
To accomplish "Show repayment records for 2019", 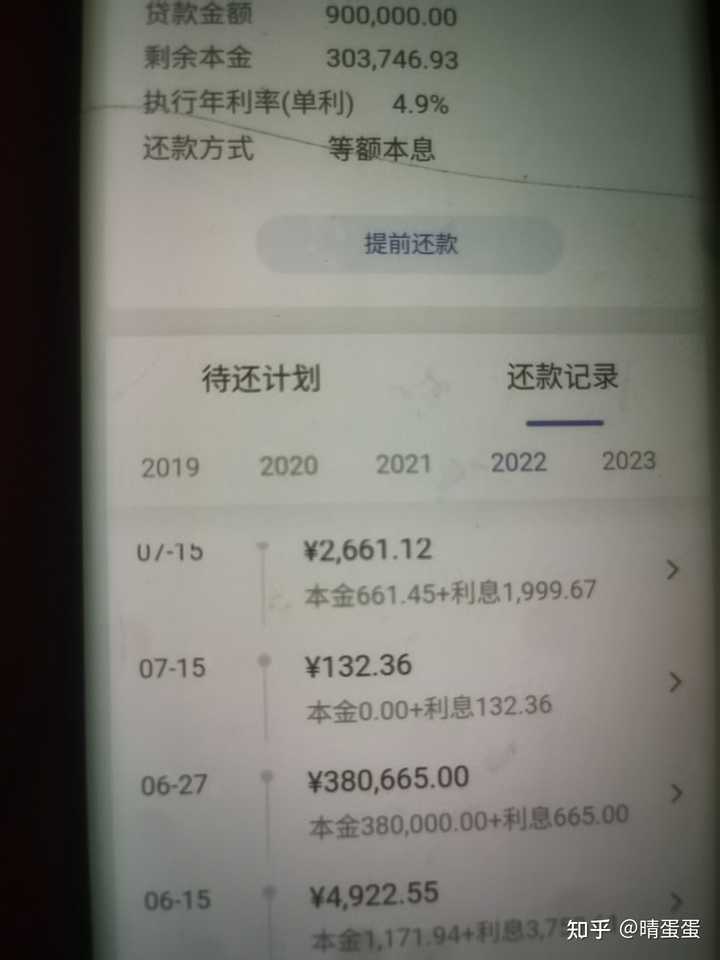I will point(170,467).
